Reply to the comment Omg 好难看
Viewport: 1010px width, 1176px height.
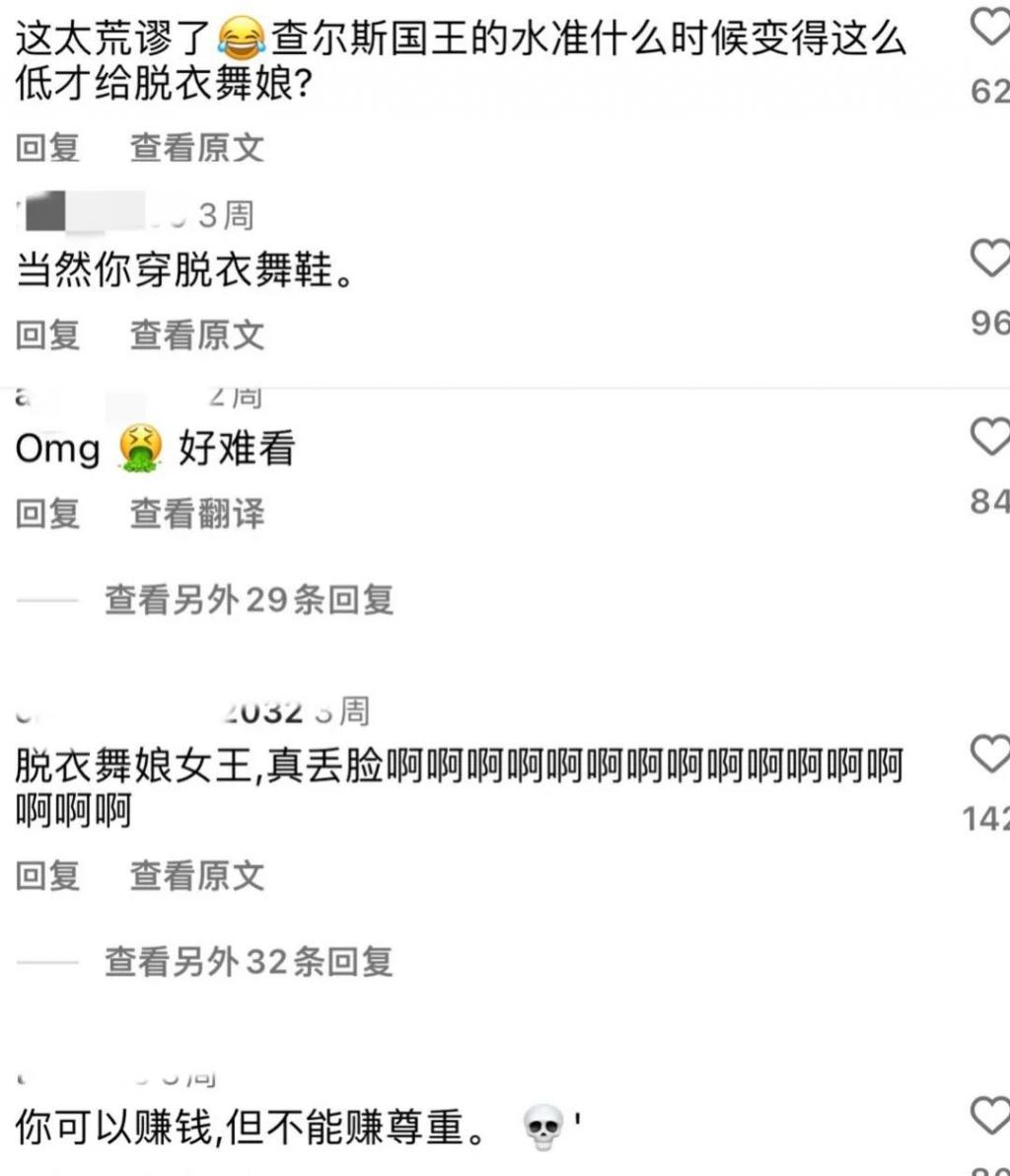pyautogui.click(x=47, y=514)
